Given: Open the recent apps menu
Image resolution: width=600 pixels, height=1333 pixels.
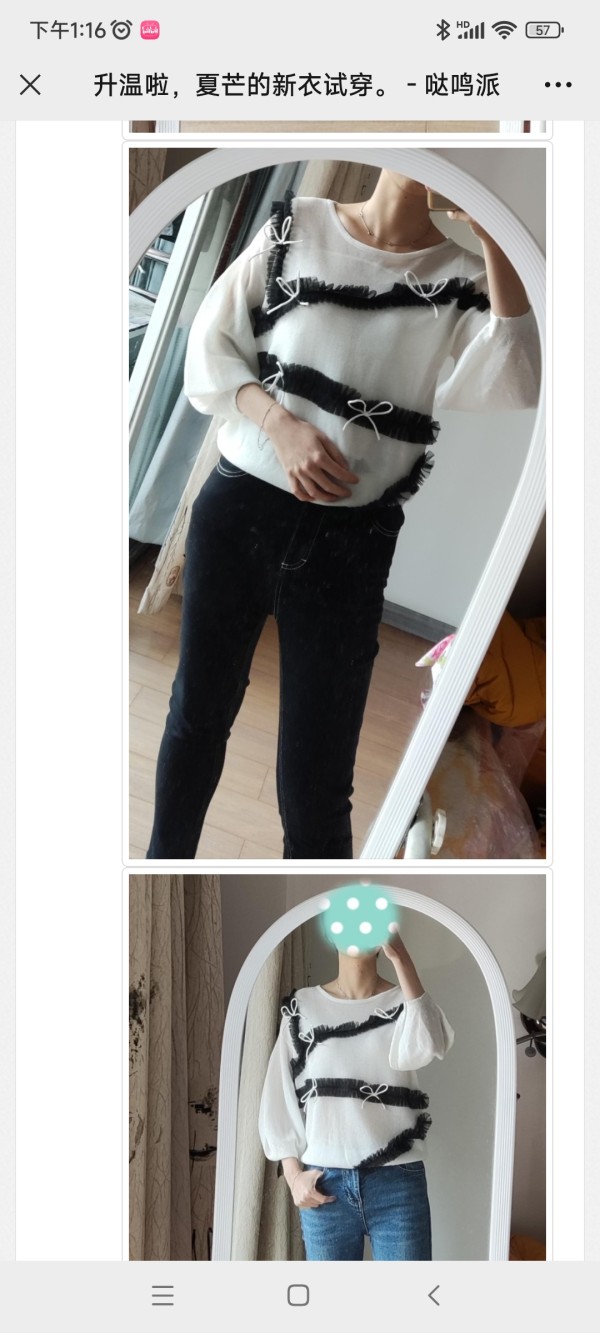Looking at the screenshot, I should click(163, 1295).
